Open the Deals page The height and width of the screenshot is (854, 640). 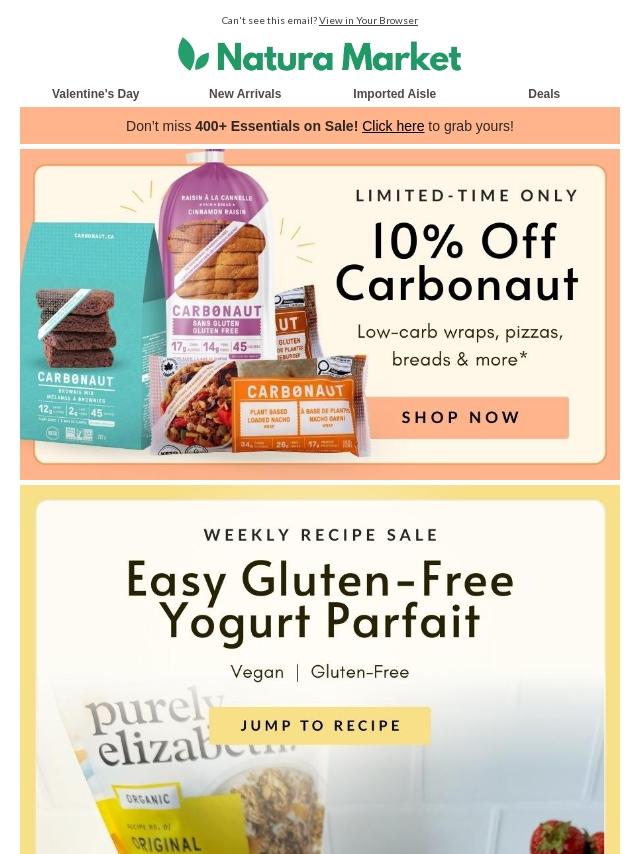(x=544, y=94)
